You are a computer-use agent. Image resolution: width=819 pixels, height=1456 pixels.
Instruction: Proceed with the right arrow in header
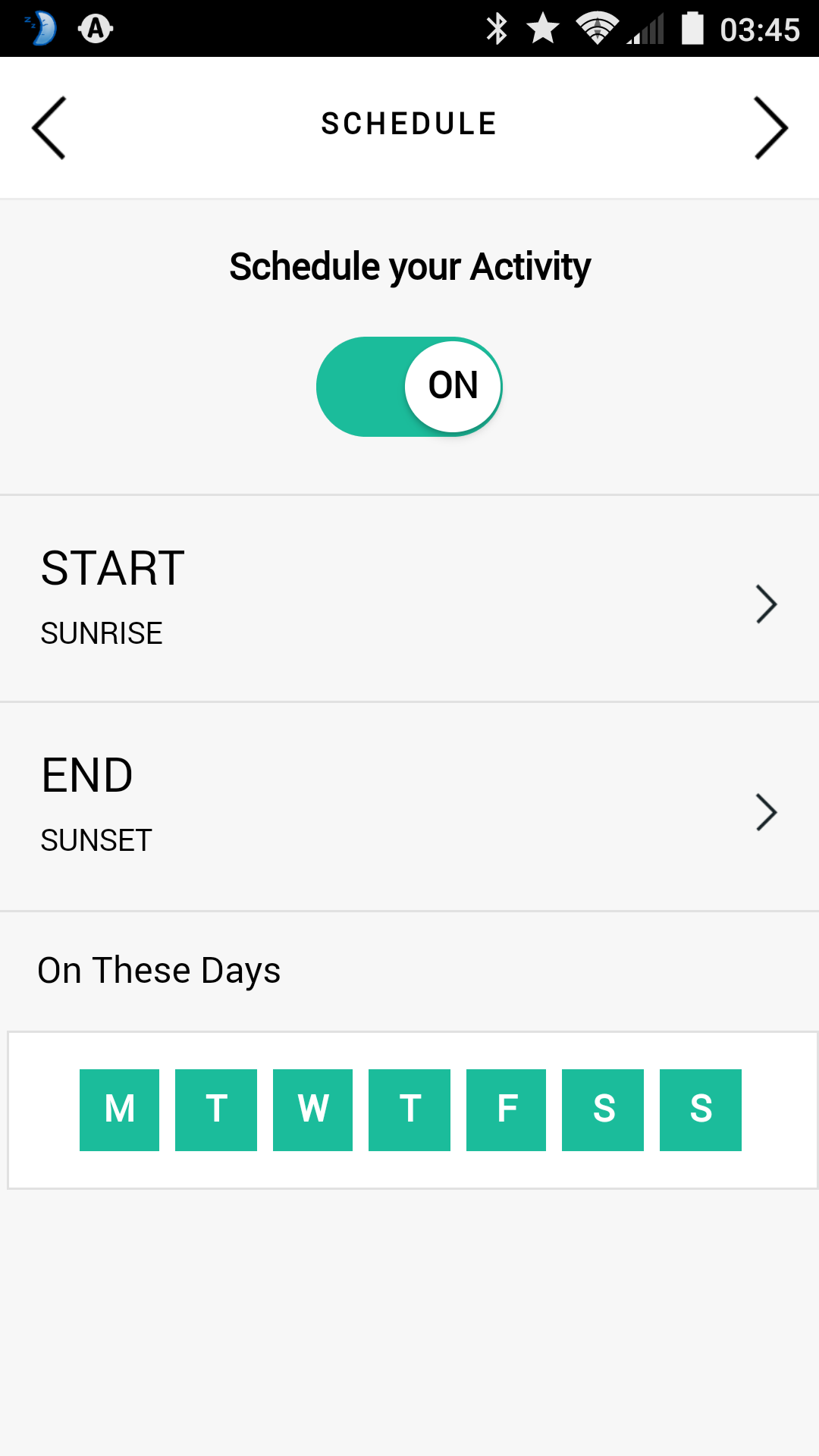point(770,127)
